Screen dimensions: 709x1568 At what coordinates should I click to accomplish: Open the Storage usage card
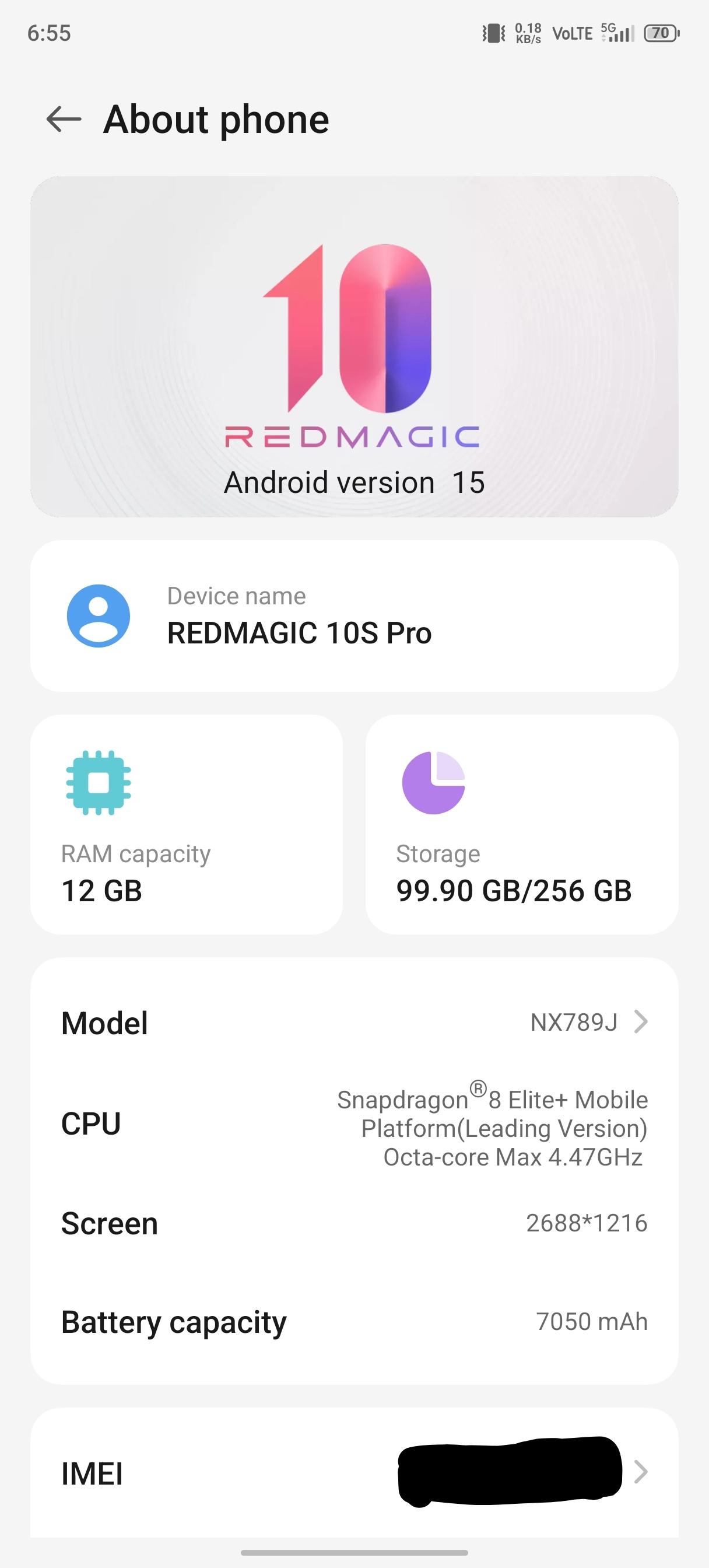coord(522,824)
